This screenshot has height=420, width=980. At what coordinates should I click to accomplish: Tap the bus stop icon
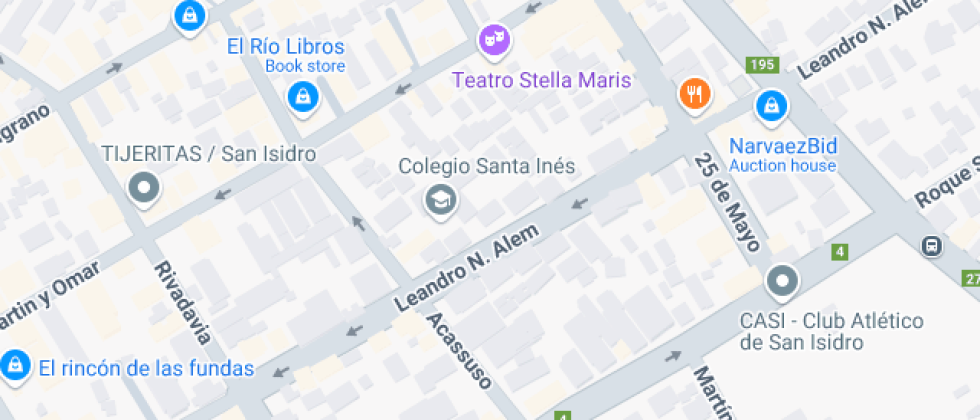[x=931, y=246]
